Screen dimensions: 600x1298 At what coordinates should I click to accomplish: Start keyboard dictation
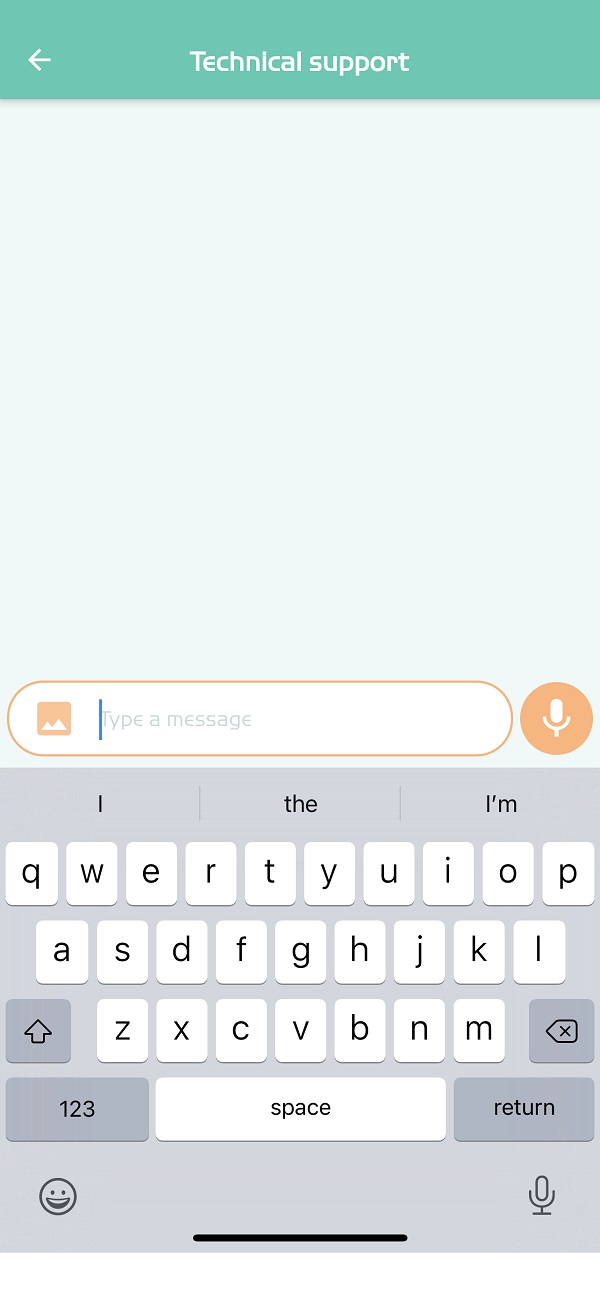541,1195
